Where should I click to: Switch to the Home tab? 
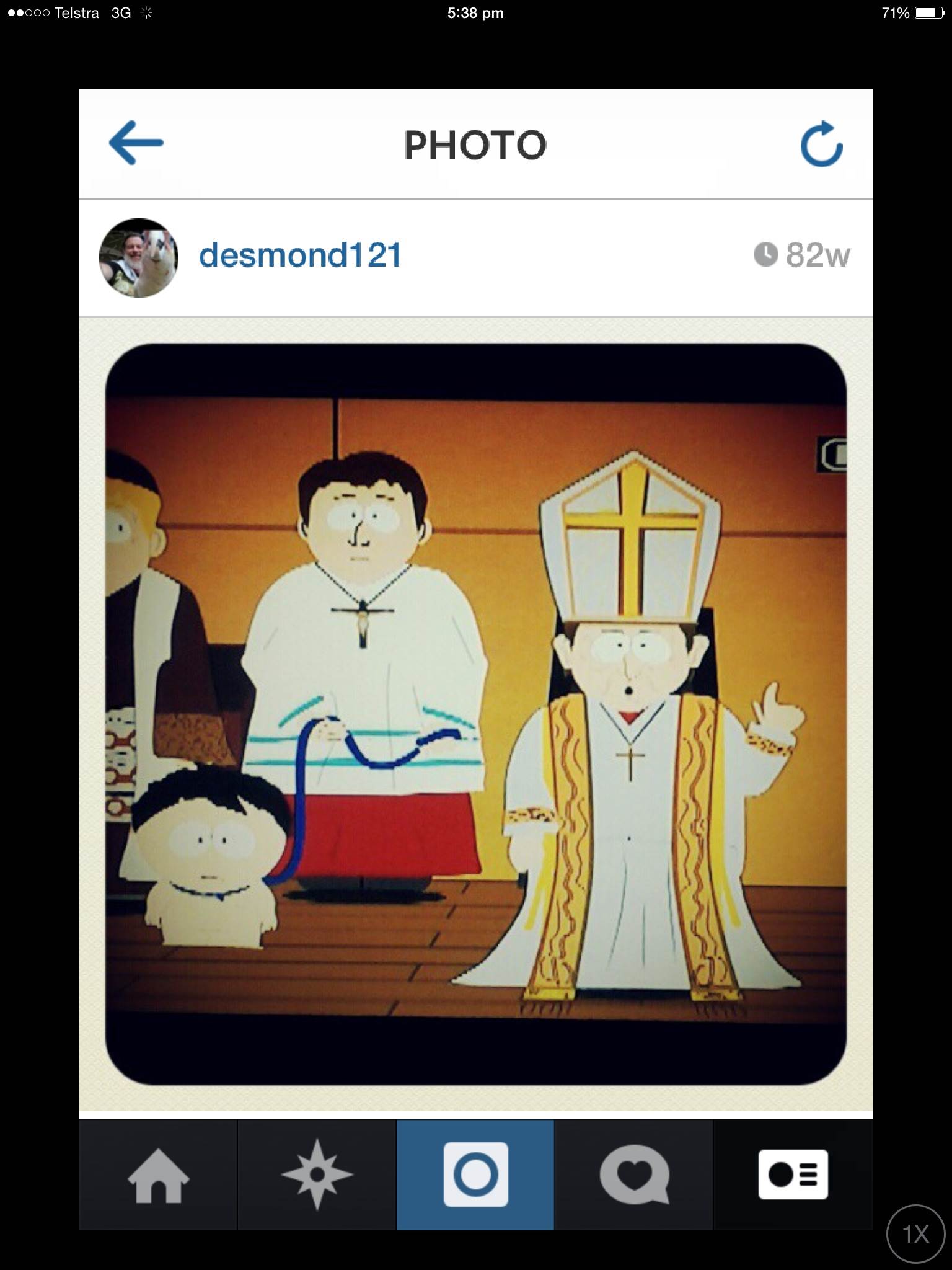158,1175
